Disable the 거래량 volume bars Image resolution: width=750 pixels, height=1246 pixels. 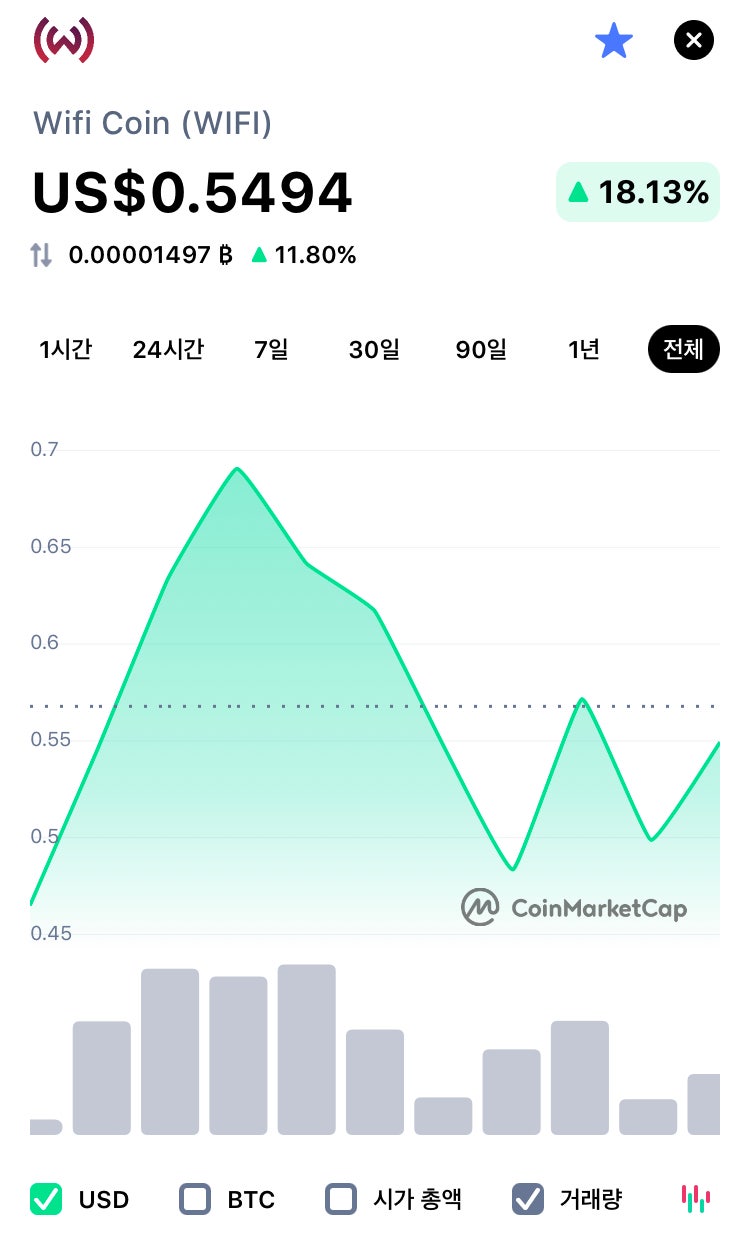coord(528,1198)
